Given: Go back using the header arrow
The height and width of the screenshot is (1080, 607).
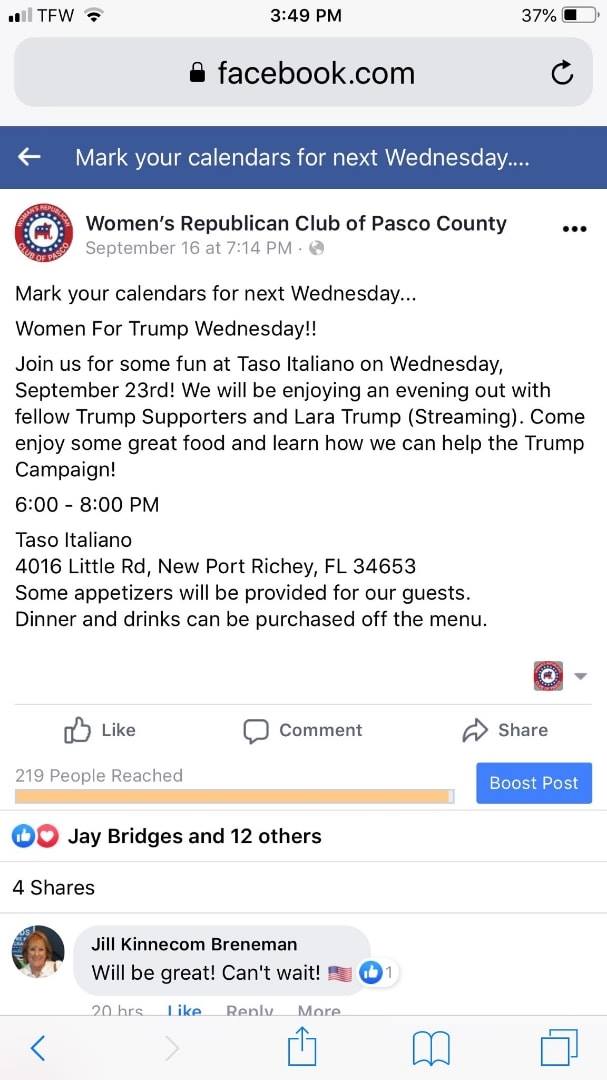Looking at the screenshot, I should click(30, 157).
